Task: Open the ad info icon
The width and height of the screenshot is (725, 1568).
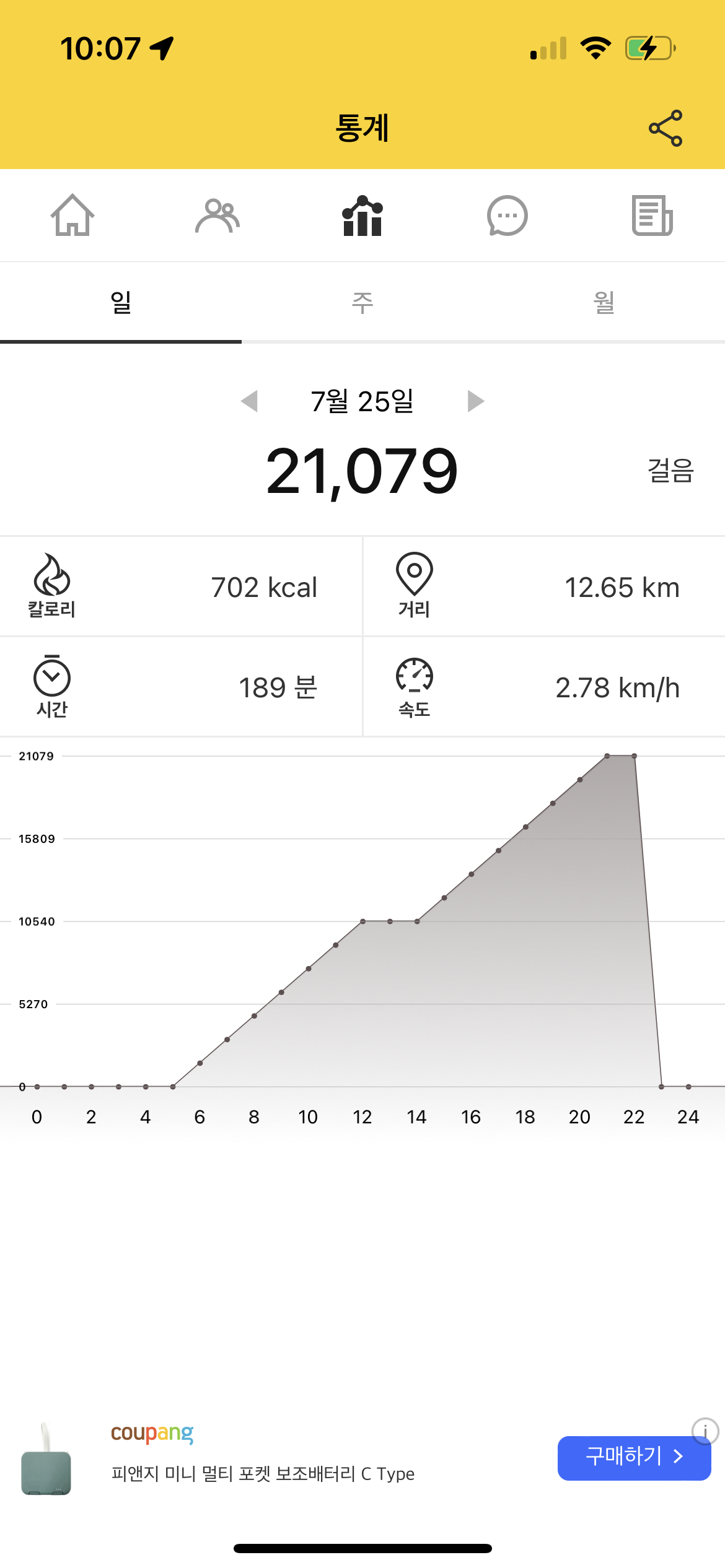Action: click(705, 1431)
